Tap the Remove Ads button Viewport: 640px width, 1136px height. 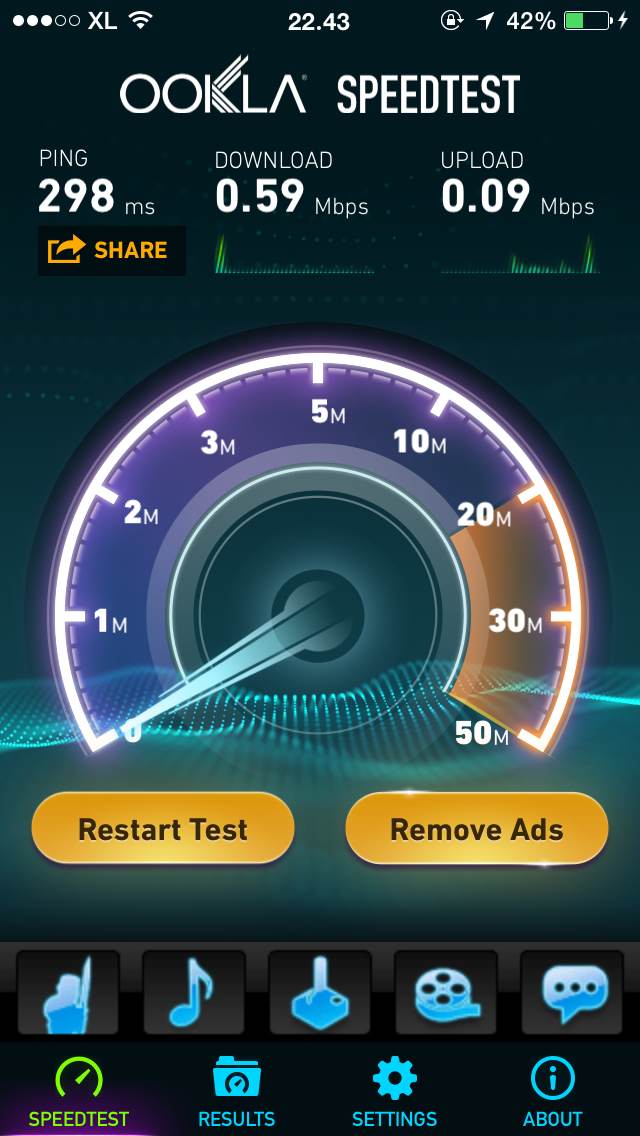(x=476, y=829)
